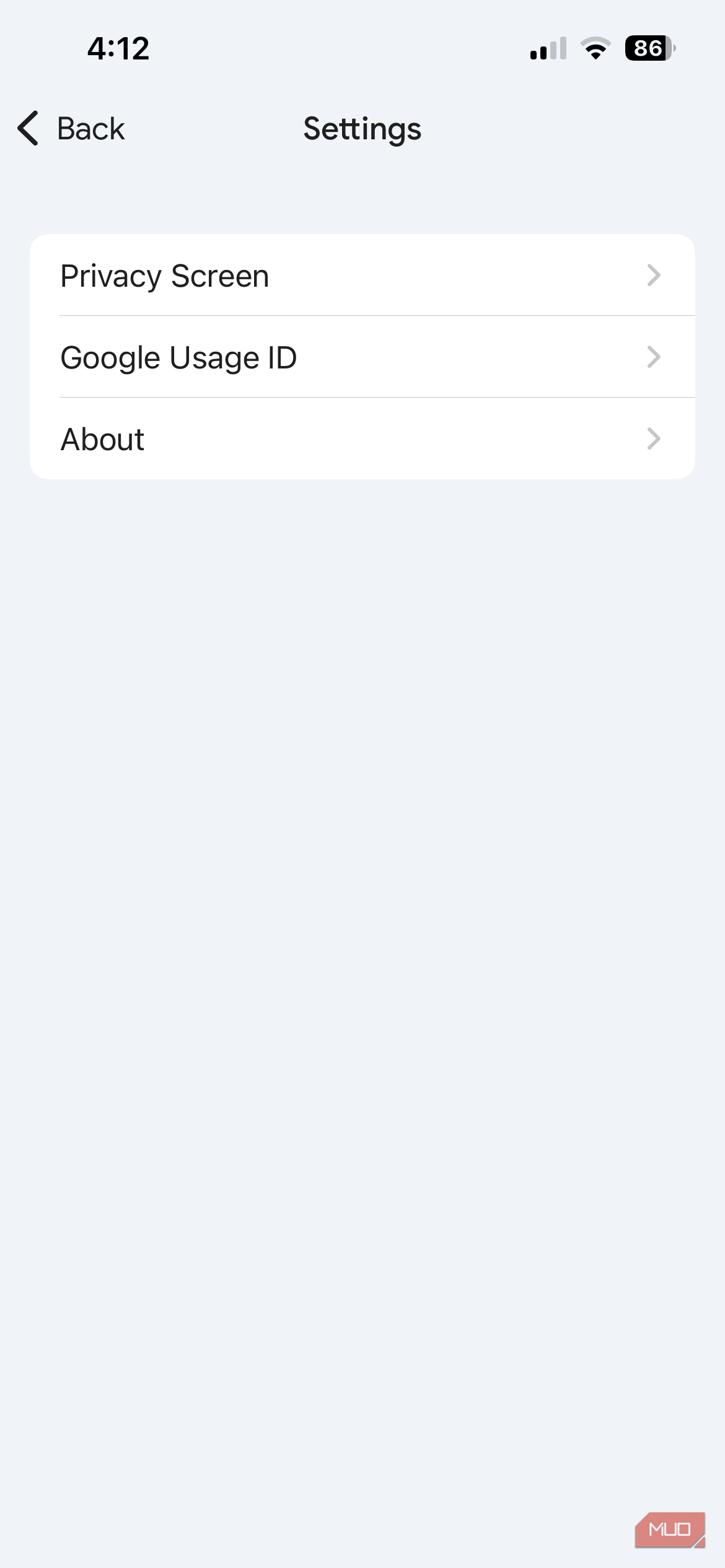
Task: Tap the MUO watermark badge
Action: click(670, 1530)
